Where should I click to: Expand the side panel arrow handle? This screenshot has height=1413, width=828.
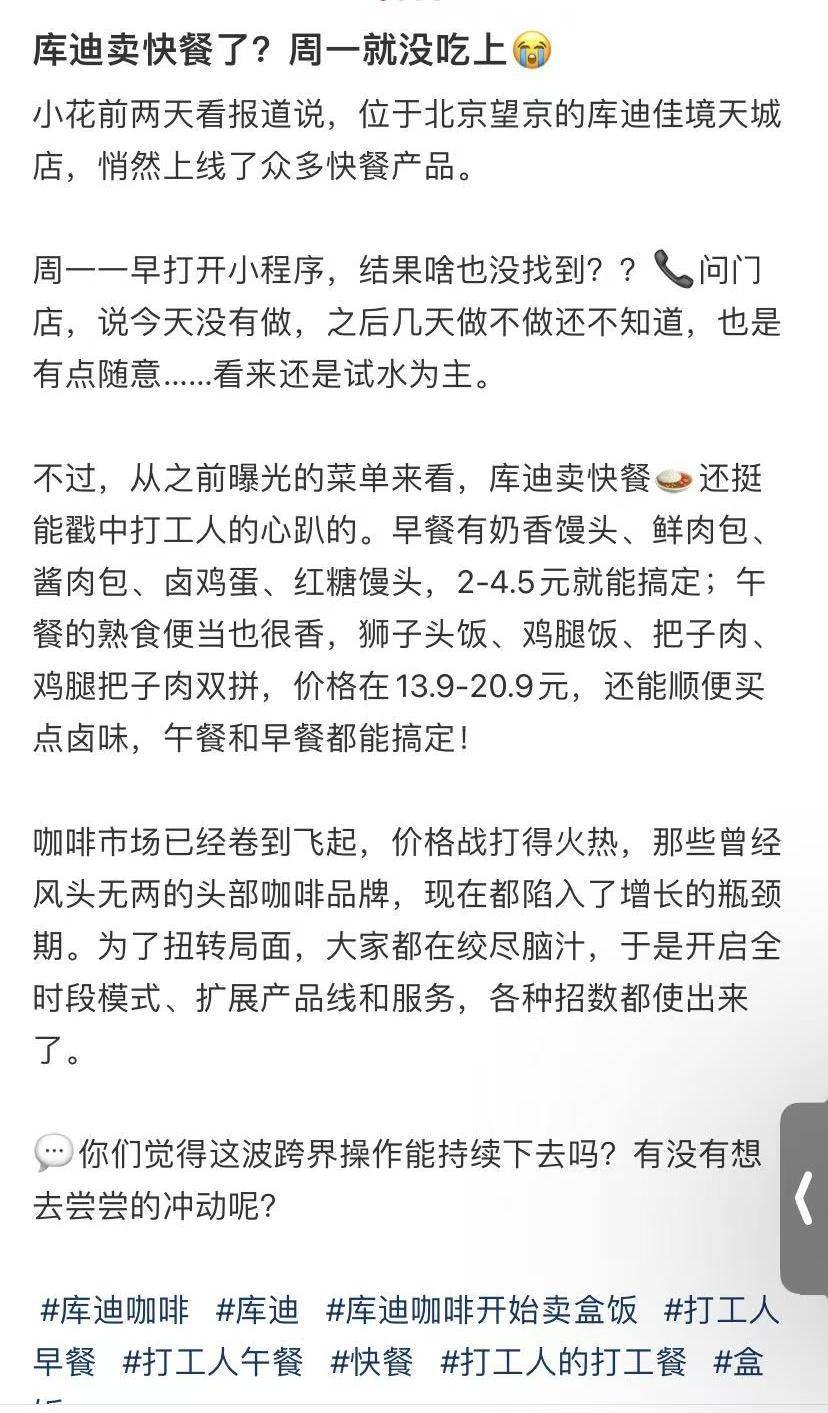pos(805,1198)
